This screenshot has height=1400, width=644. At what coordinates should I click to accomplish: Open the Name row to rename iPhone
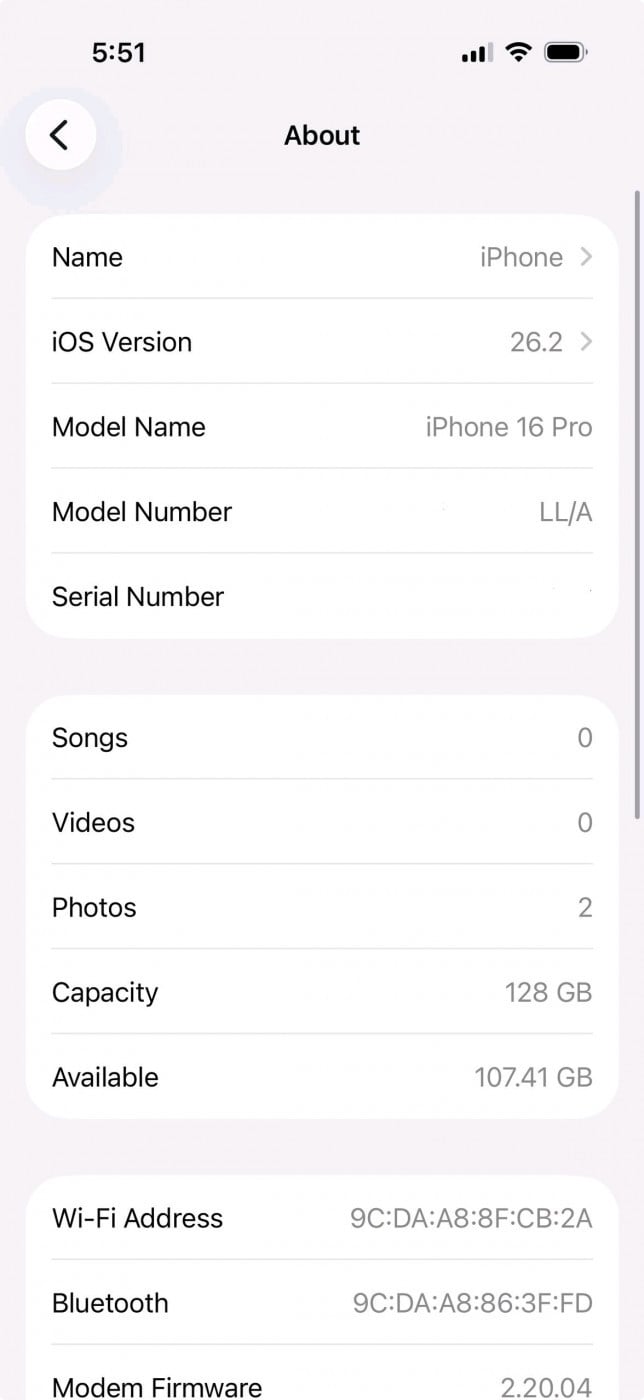click(321, 257)
